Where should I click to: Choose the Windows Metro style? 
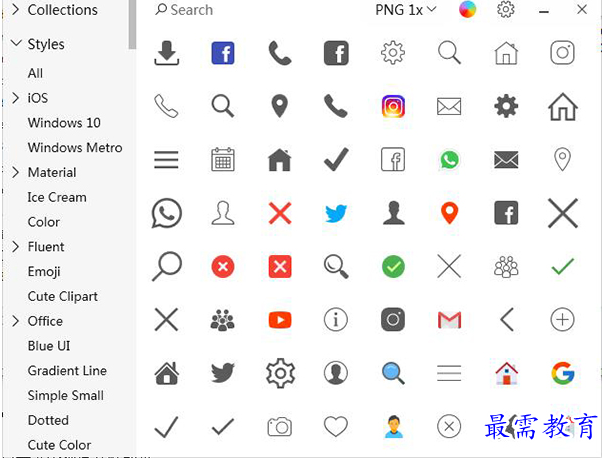coord(75,148)
